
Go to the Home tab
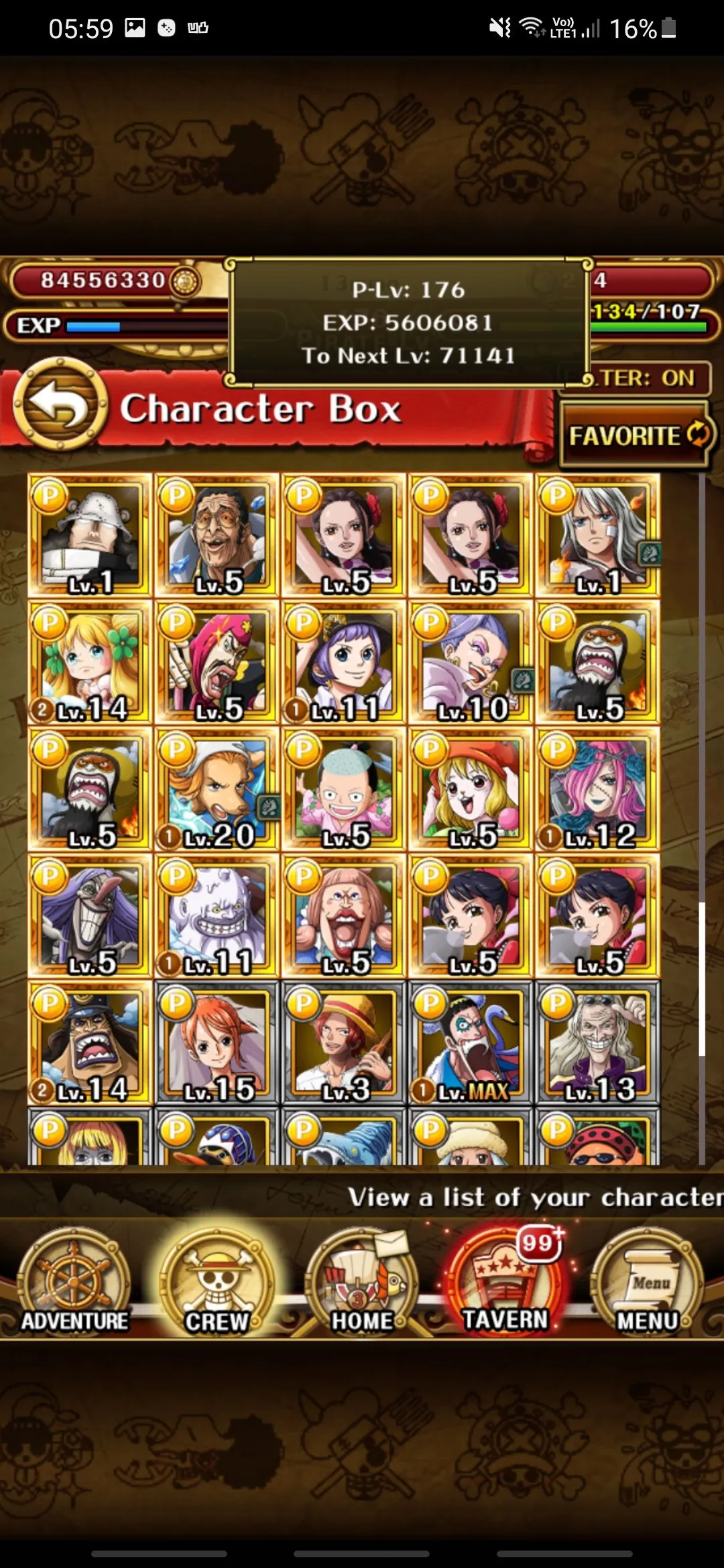[362, 1281]
